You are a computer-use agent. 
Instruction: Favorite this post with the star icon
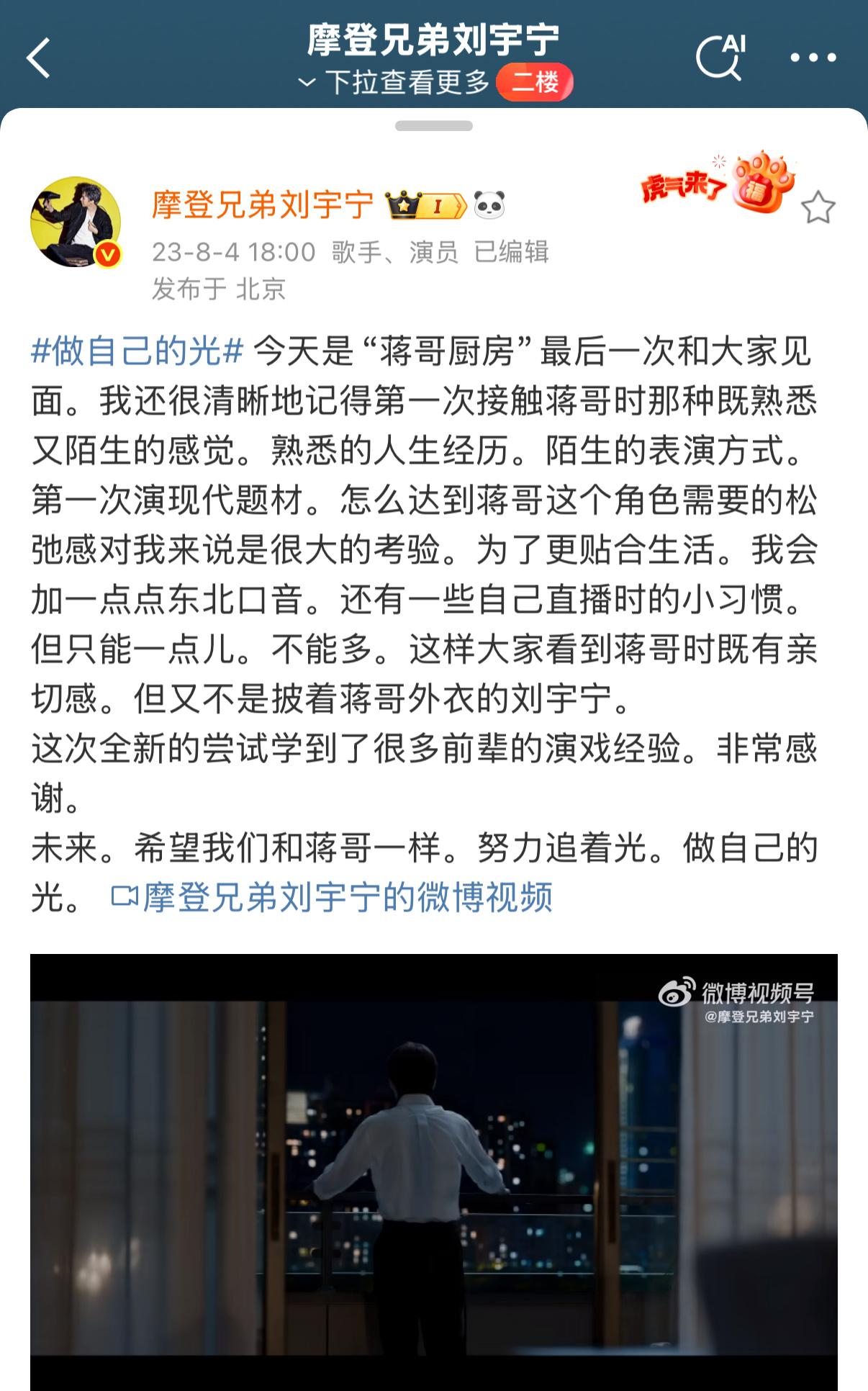tap(818, 207)
